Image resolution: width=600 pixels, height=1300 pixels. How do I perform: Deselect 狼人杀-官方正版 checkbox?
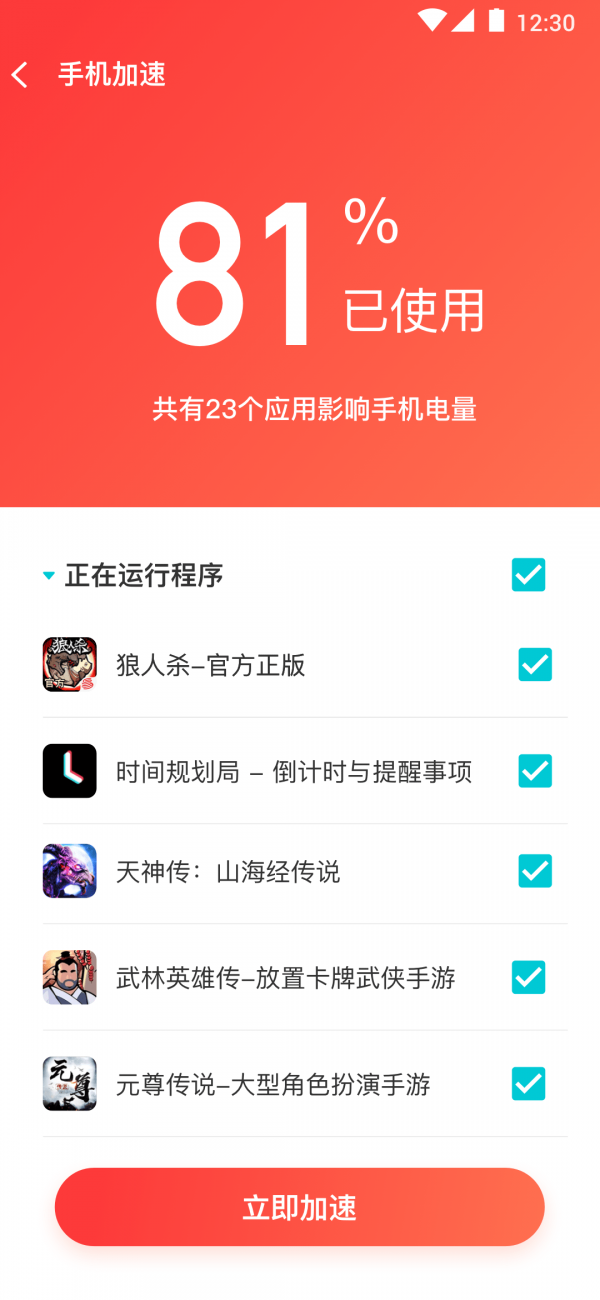(x=535, y=665)
